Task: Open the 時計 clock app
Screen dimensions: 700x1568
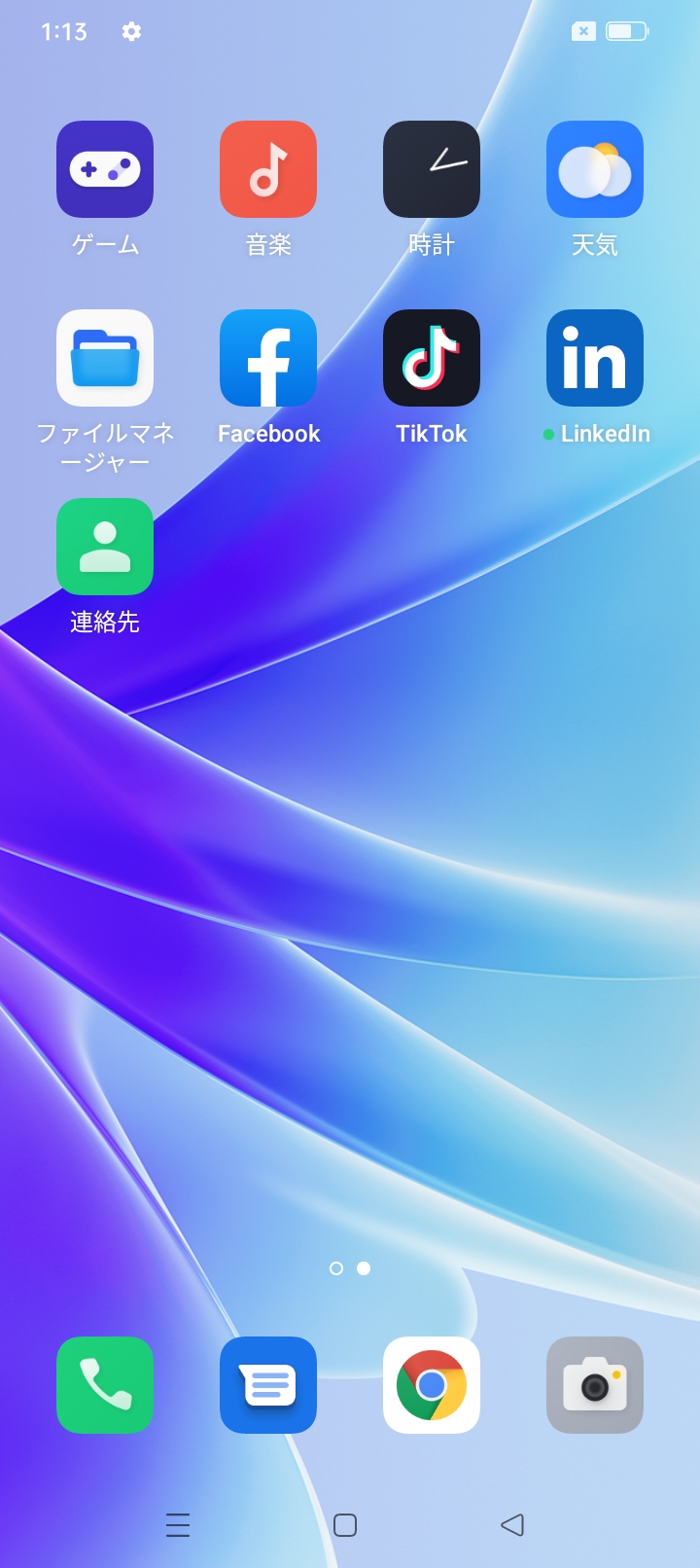Action: [432, 169]
